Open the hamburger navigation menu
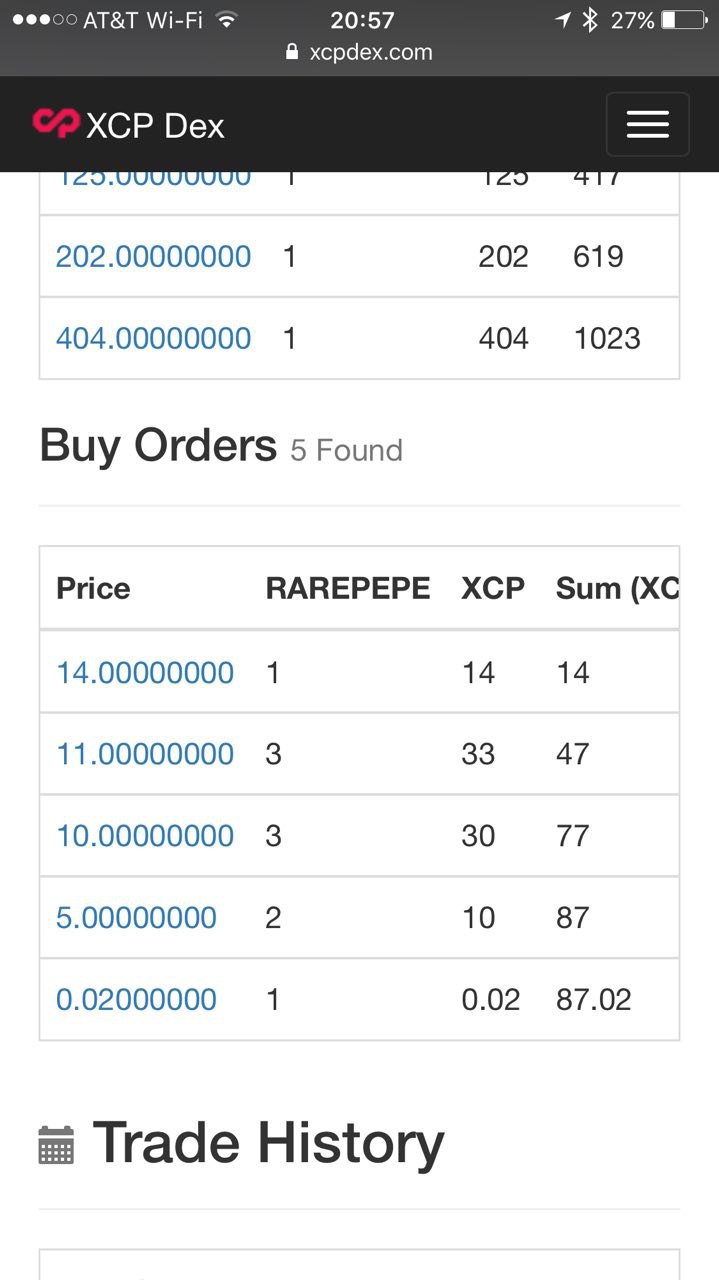The width and height of the screenshot is (719, 1280). tap(647, 124)
